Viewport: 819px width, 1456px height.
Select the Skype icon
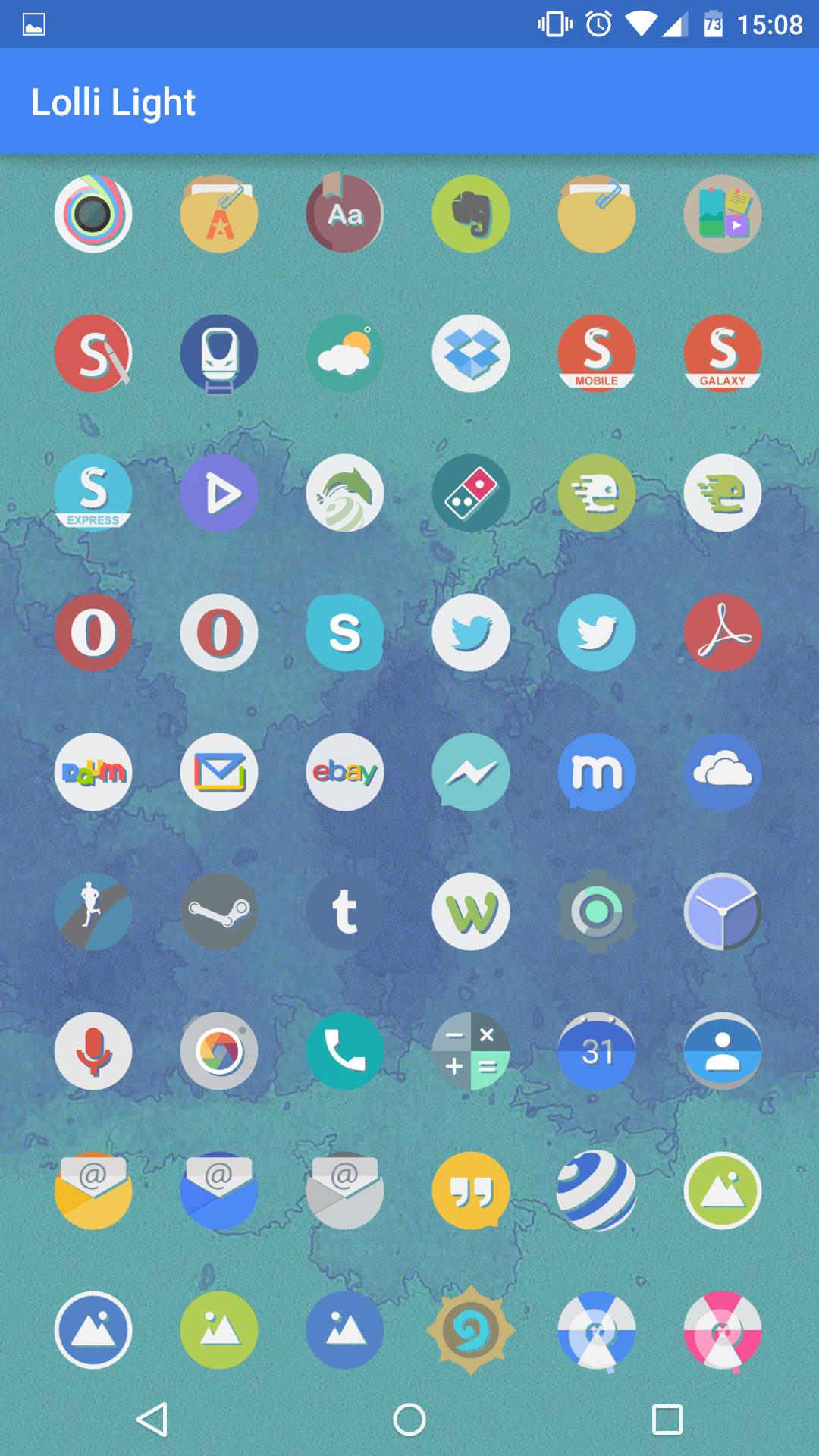click(345, 632)
